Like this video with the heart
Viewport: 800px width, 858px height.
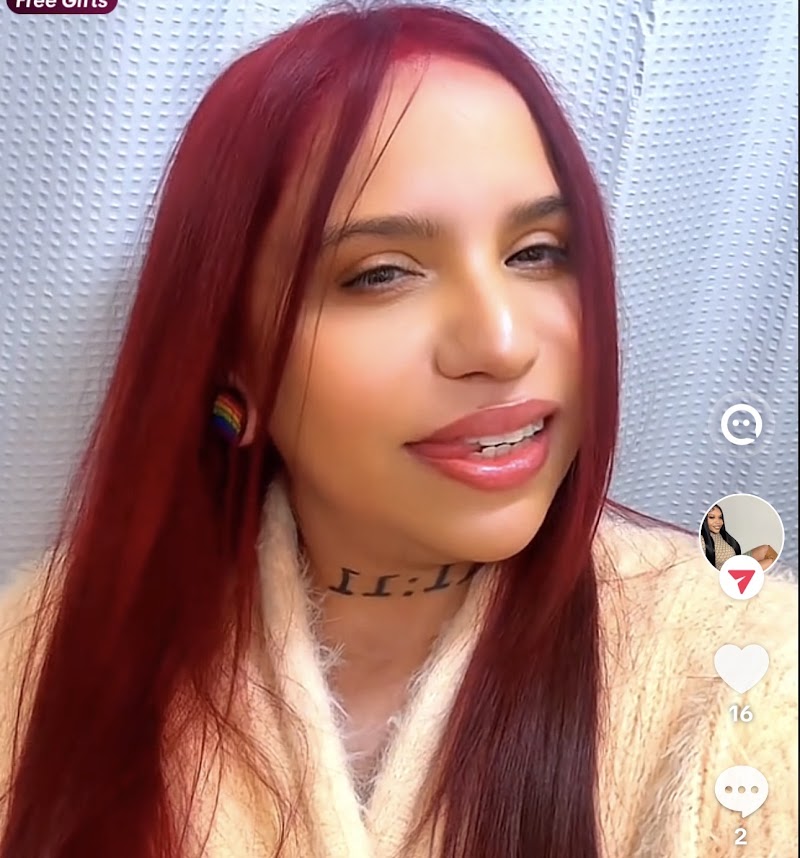coord(741,668)
